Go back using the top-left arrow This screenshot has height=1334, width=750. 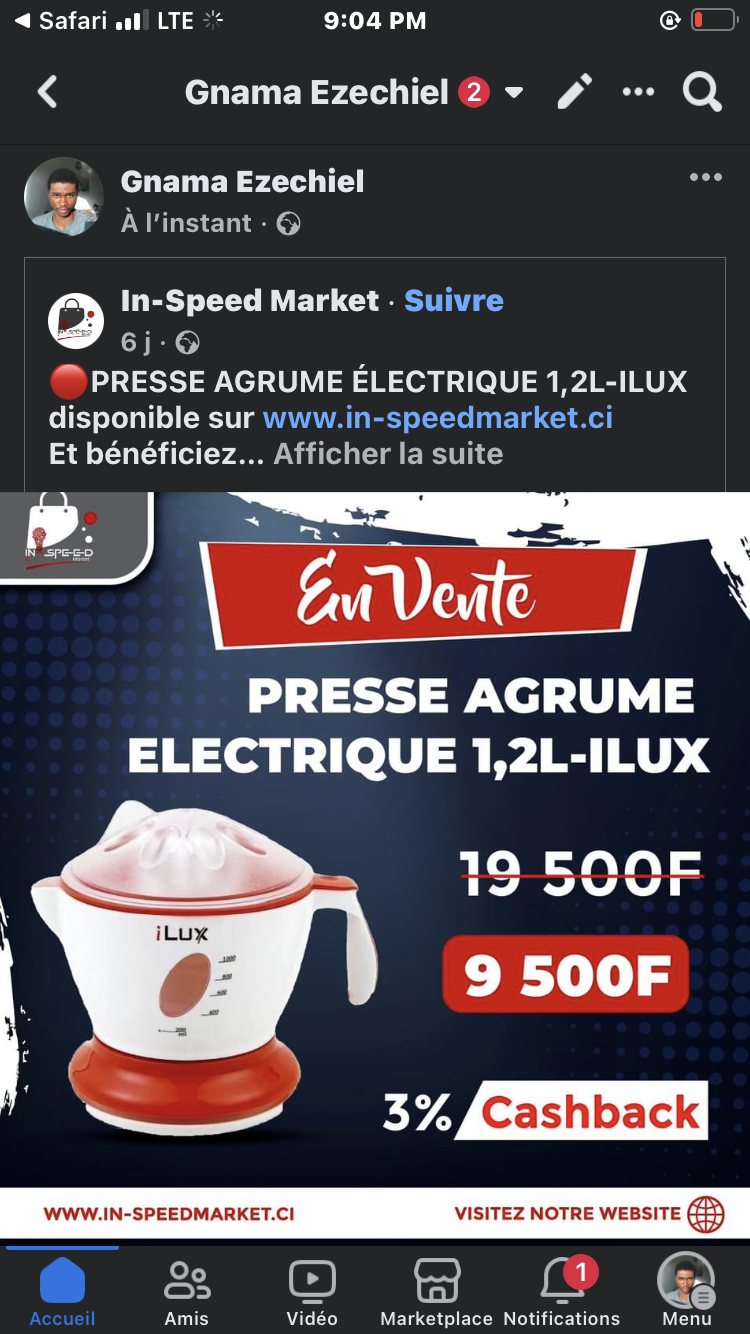tap(47, 93)
